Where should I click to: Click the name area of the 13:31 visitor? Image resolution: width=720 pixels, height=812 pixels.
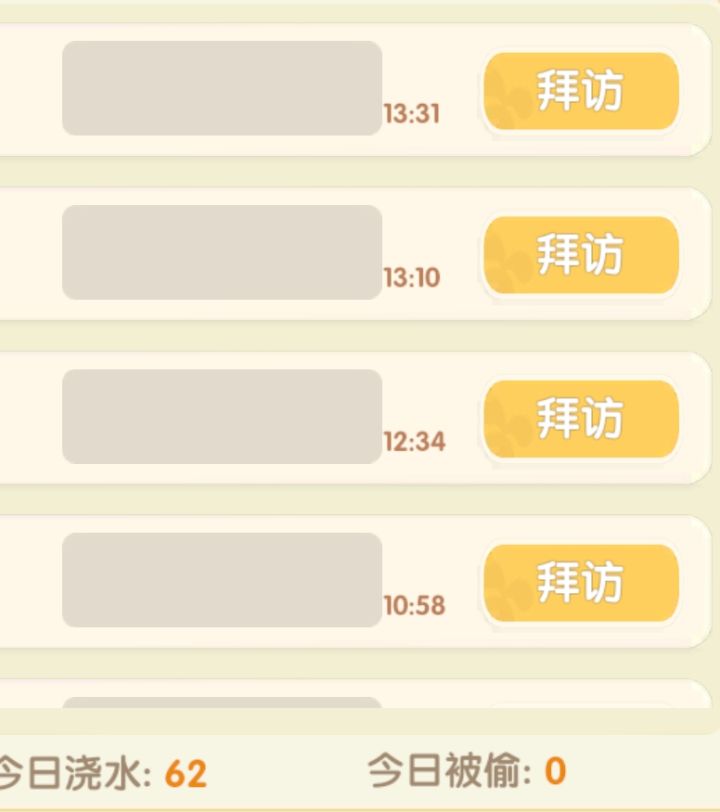pyautogui.click(x=222, y=85)
